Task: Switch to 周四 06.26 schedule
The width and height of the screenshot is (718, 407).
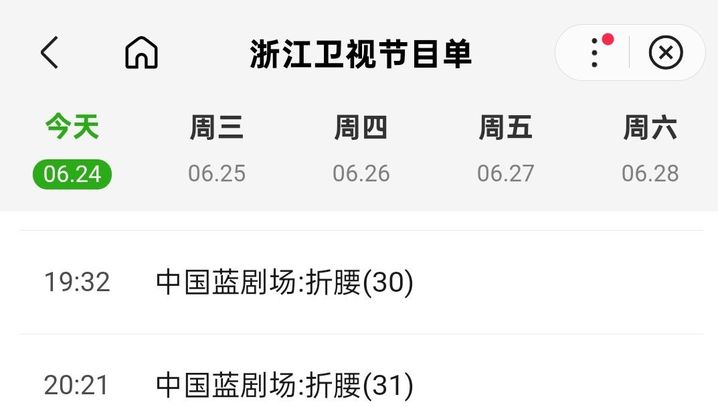Action: tap(361, 150)
